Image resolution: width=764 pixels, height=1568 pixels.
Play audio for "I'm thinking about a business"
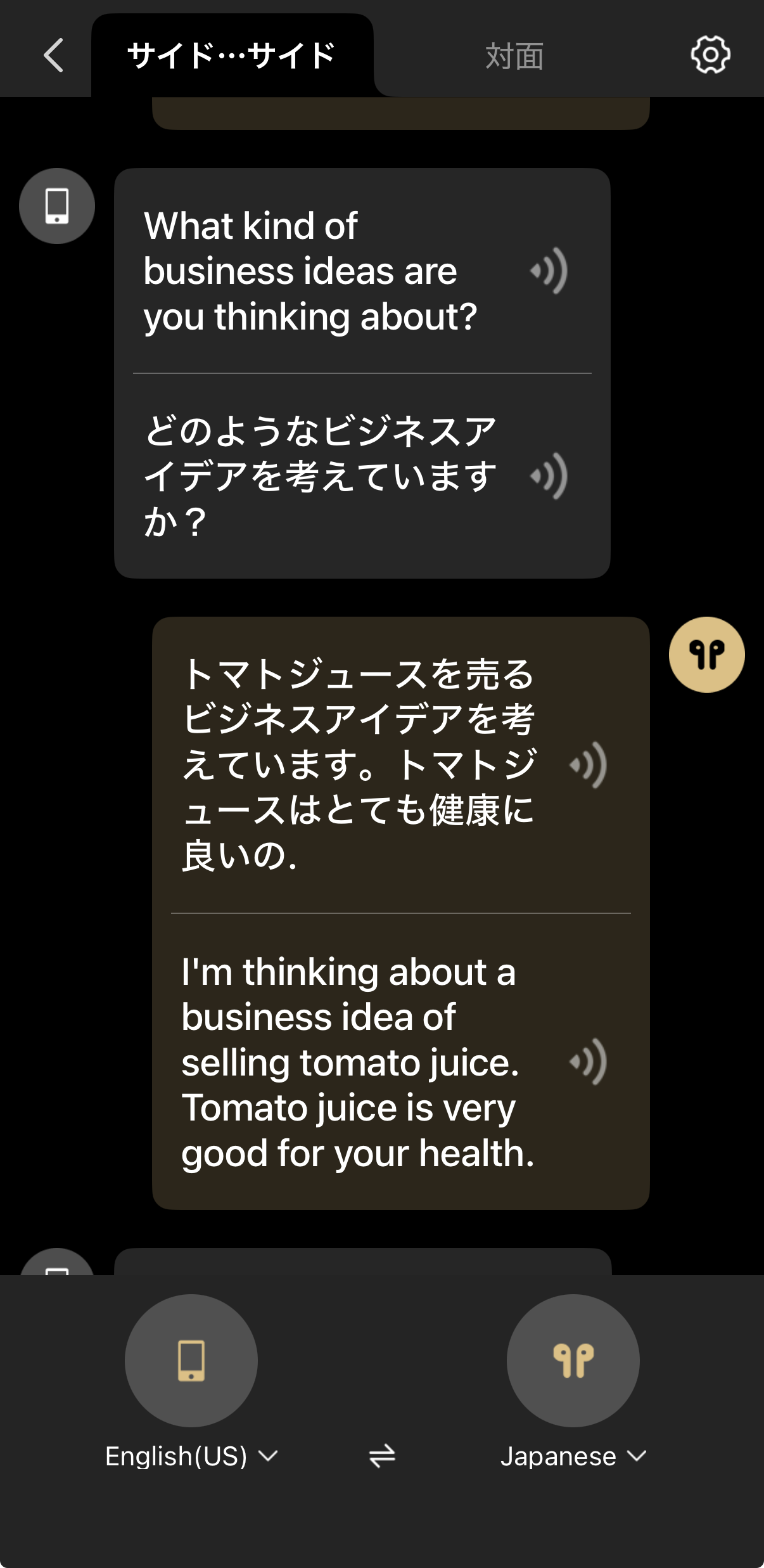pos(589,1062)
